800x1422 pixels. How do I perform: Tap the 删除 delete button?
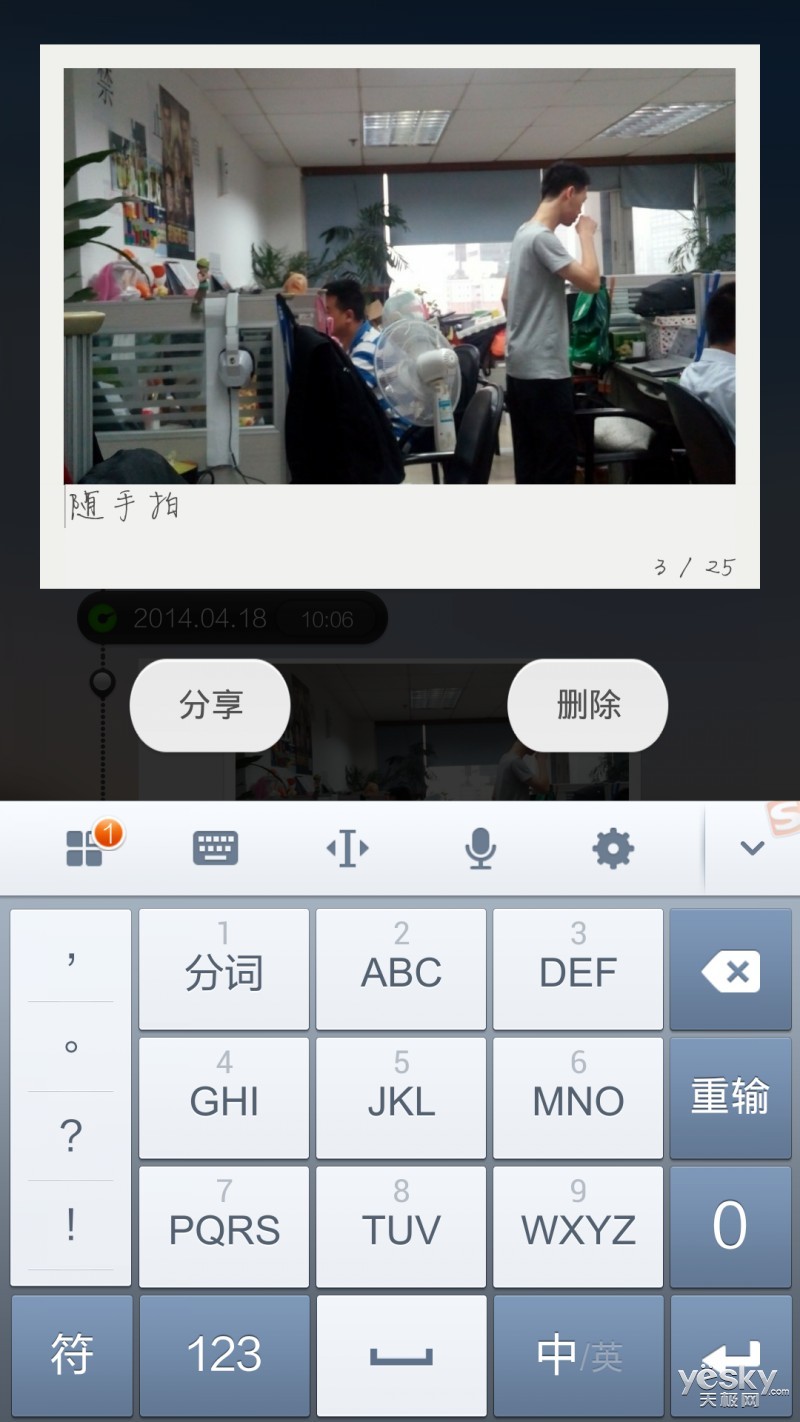586,704
